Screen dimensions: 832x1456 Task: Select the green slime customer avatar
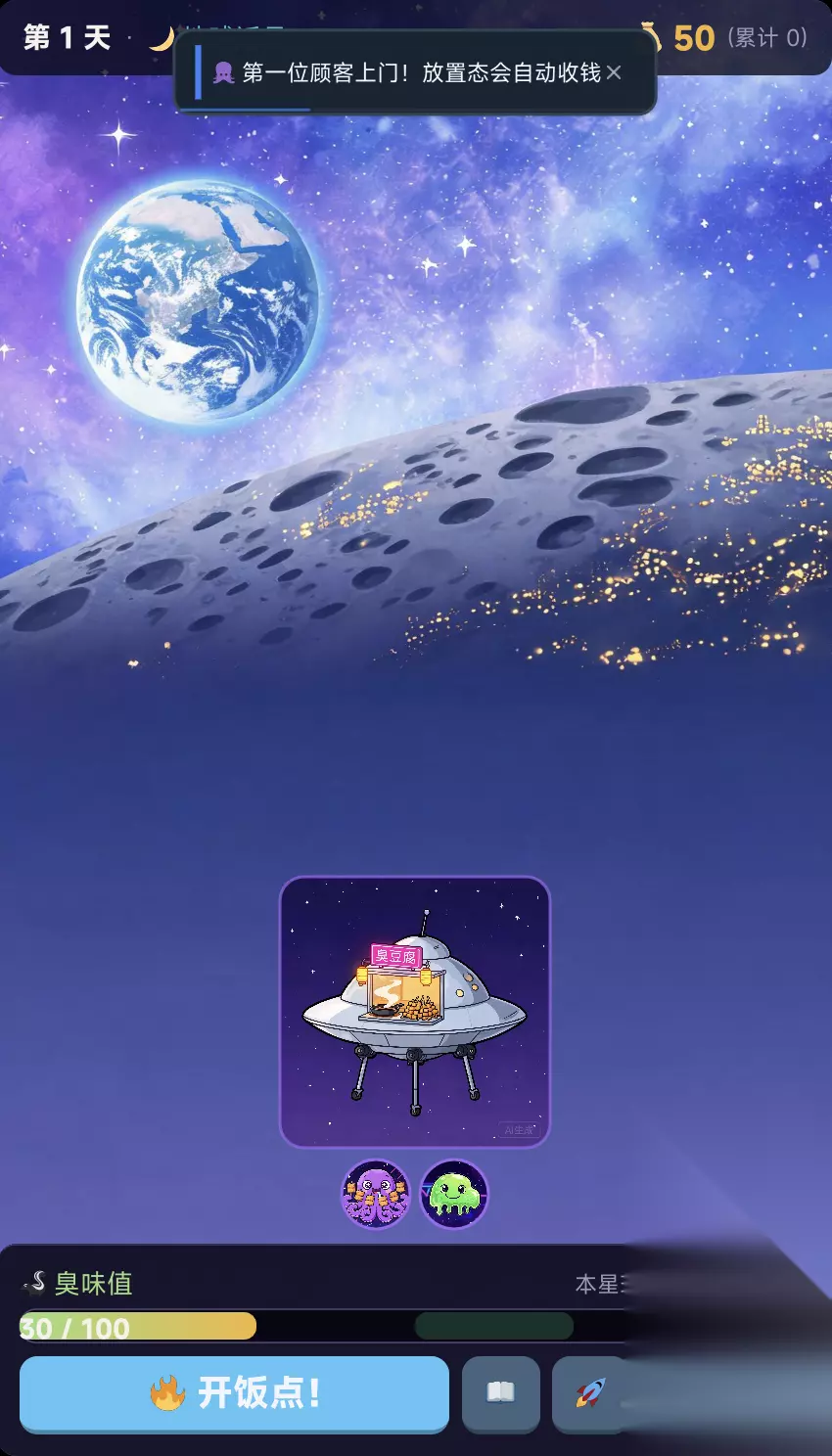click(x=454, y=1194)
